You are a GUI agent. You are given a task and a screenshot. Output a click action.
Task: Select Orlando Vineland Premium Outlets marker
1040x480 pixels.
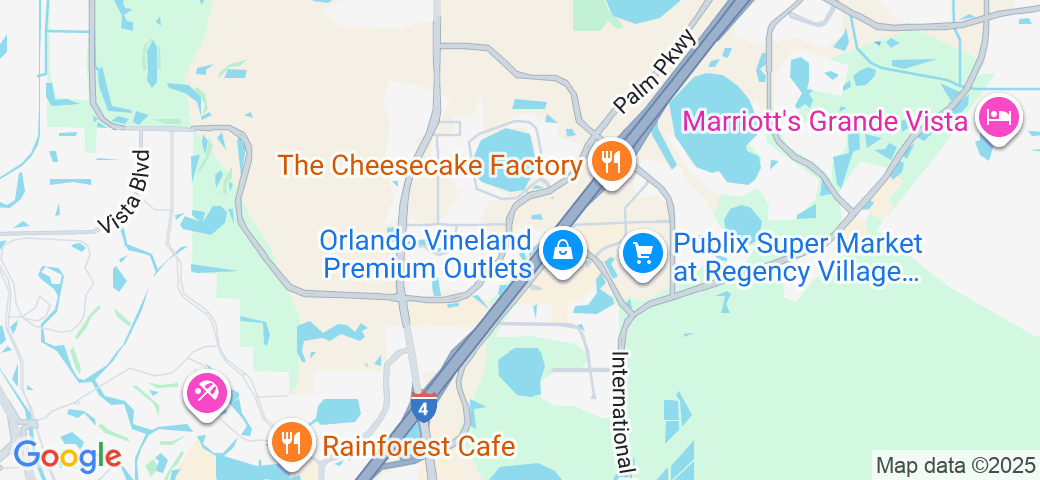tap(564, 250)
